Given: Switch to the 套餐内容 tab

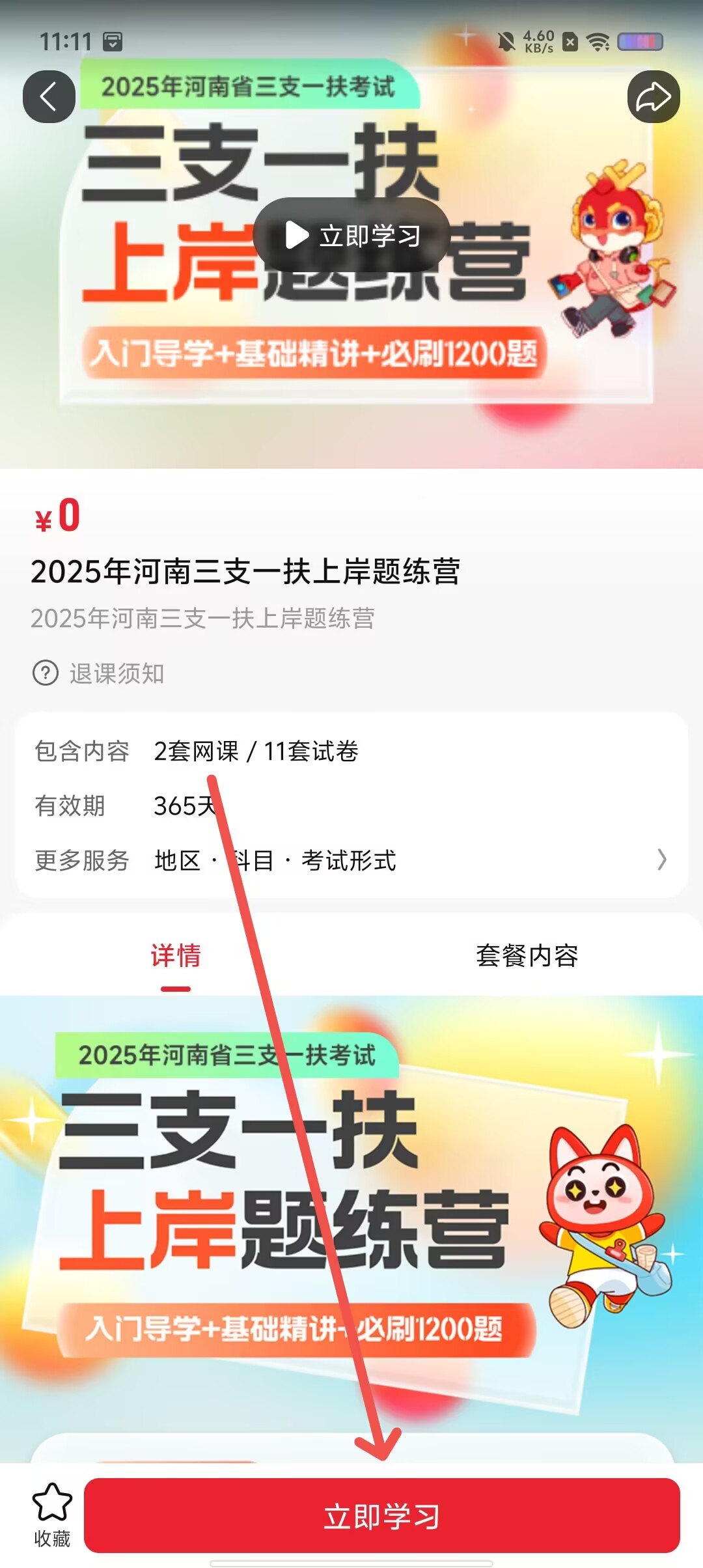Looking at the screenshot, I should [x=527, y=956].
